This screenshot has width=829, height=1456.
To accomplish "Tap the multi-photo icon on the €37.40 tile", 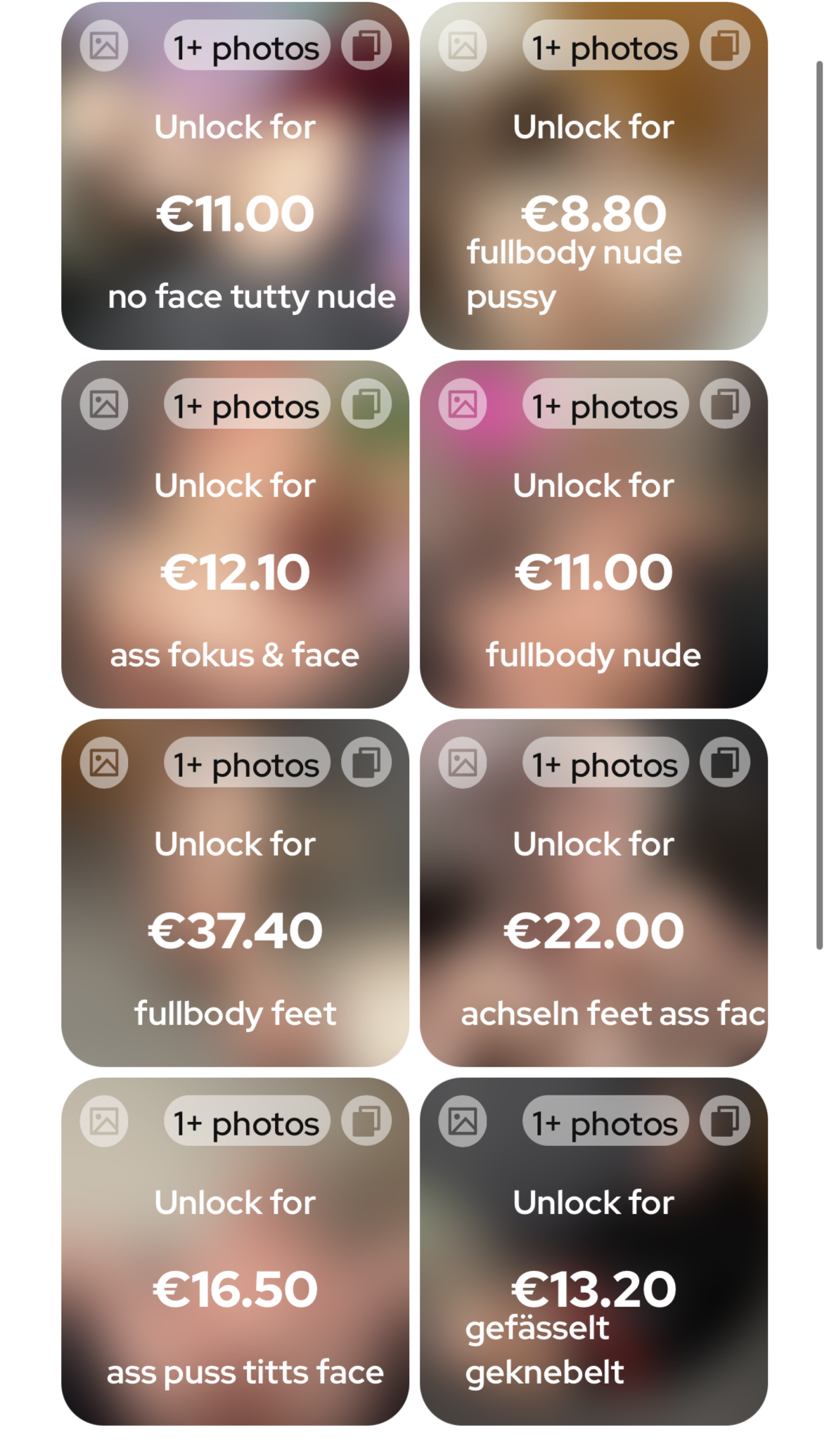I will 366,763.
